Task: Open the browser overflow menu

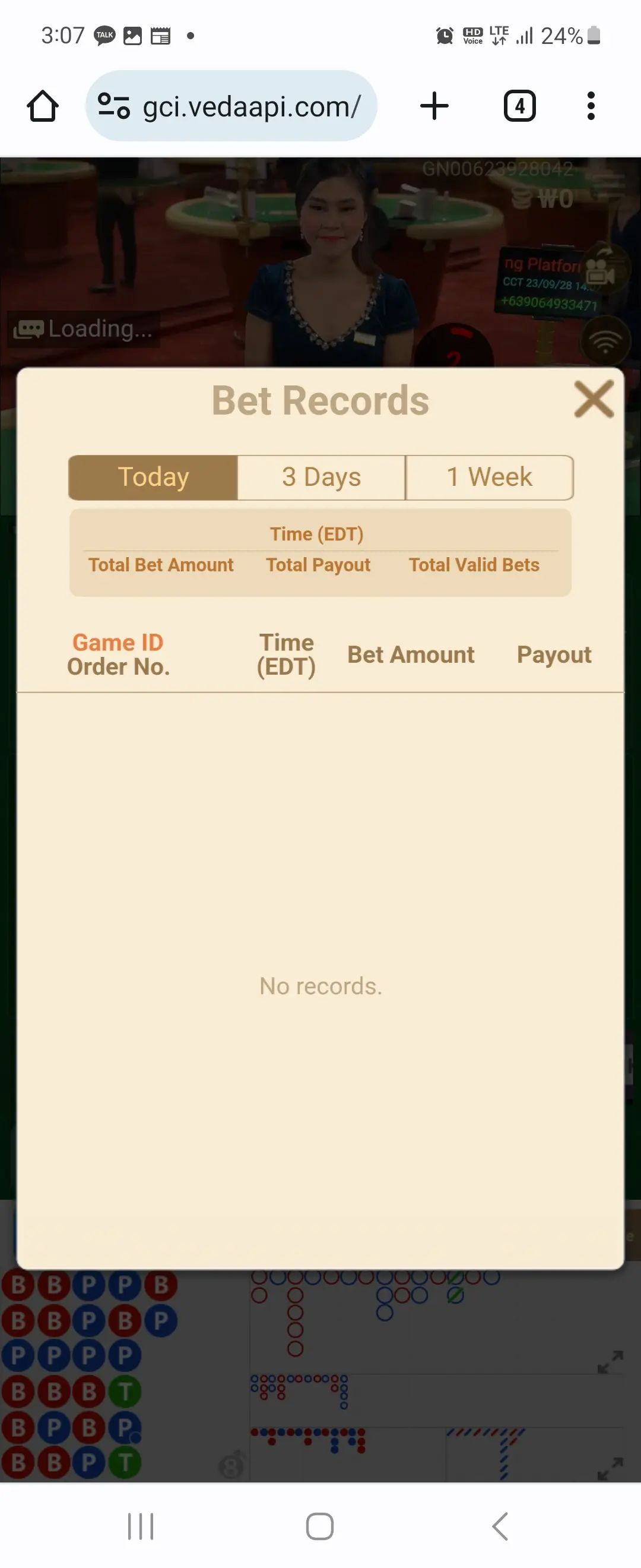Action: [591, 106]
